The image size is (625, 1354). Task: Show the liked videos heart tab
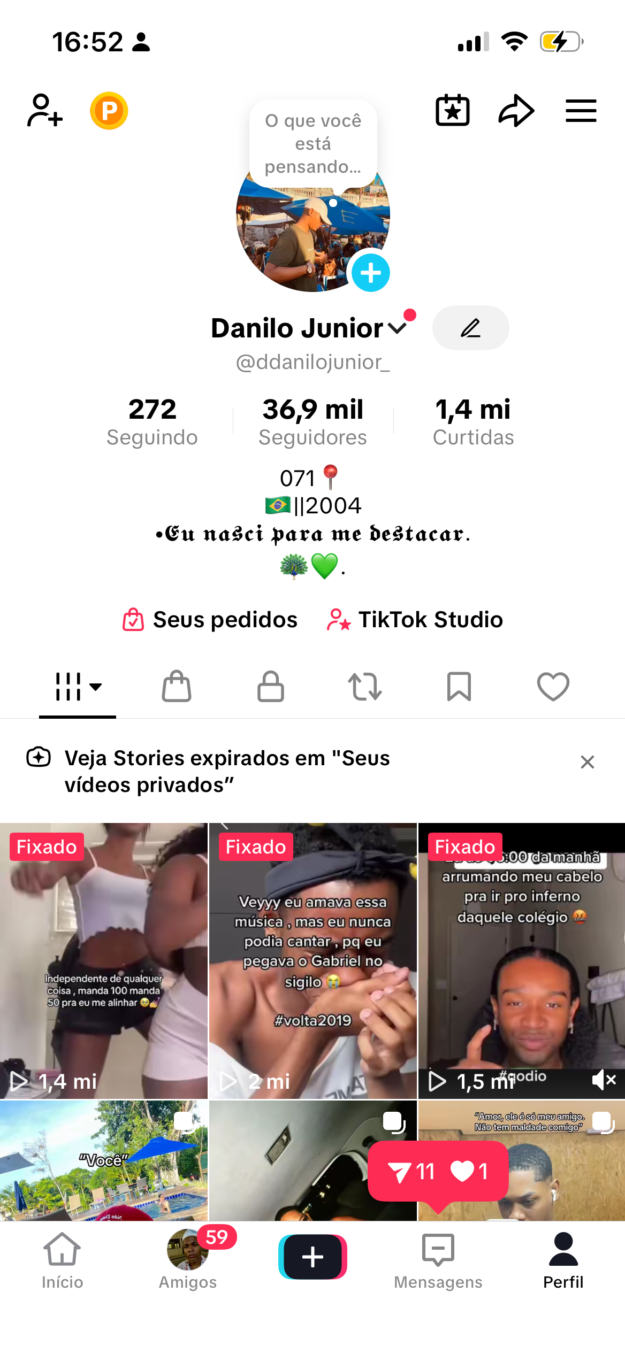tap(553, 687)
